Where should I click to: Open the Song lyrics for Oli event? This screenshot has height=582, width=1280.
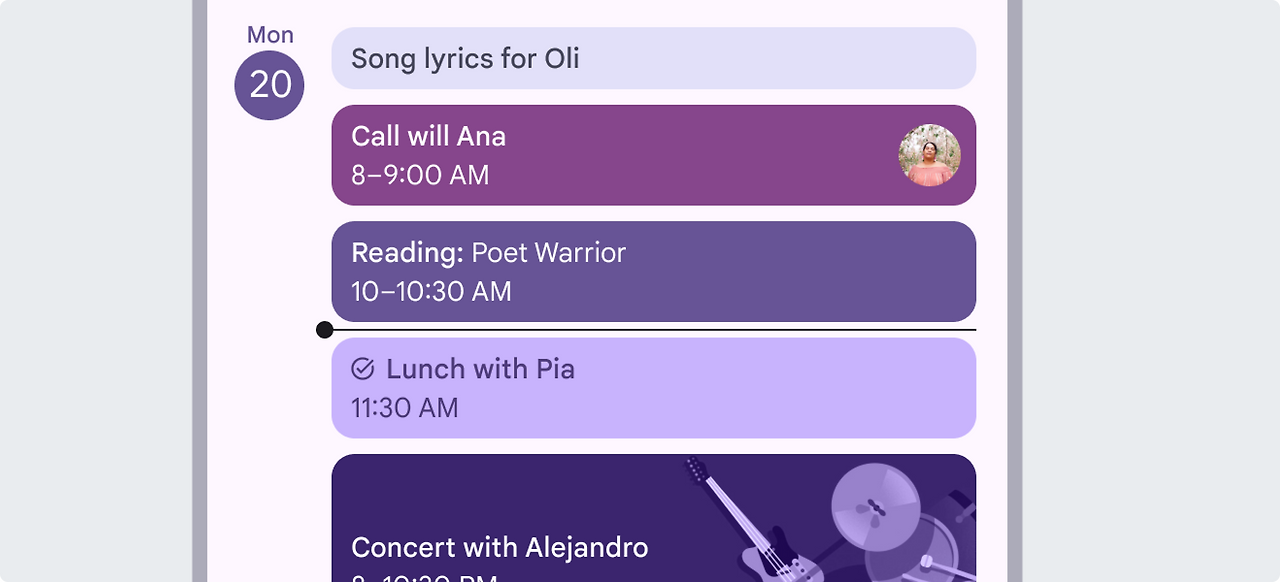pos(653,58)
